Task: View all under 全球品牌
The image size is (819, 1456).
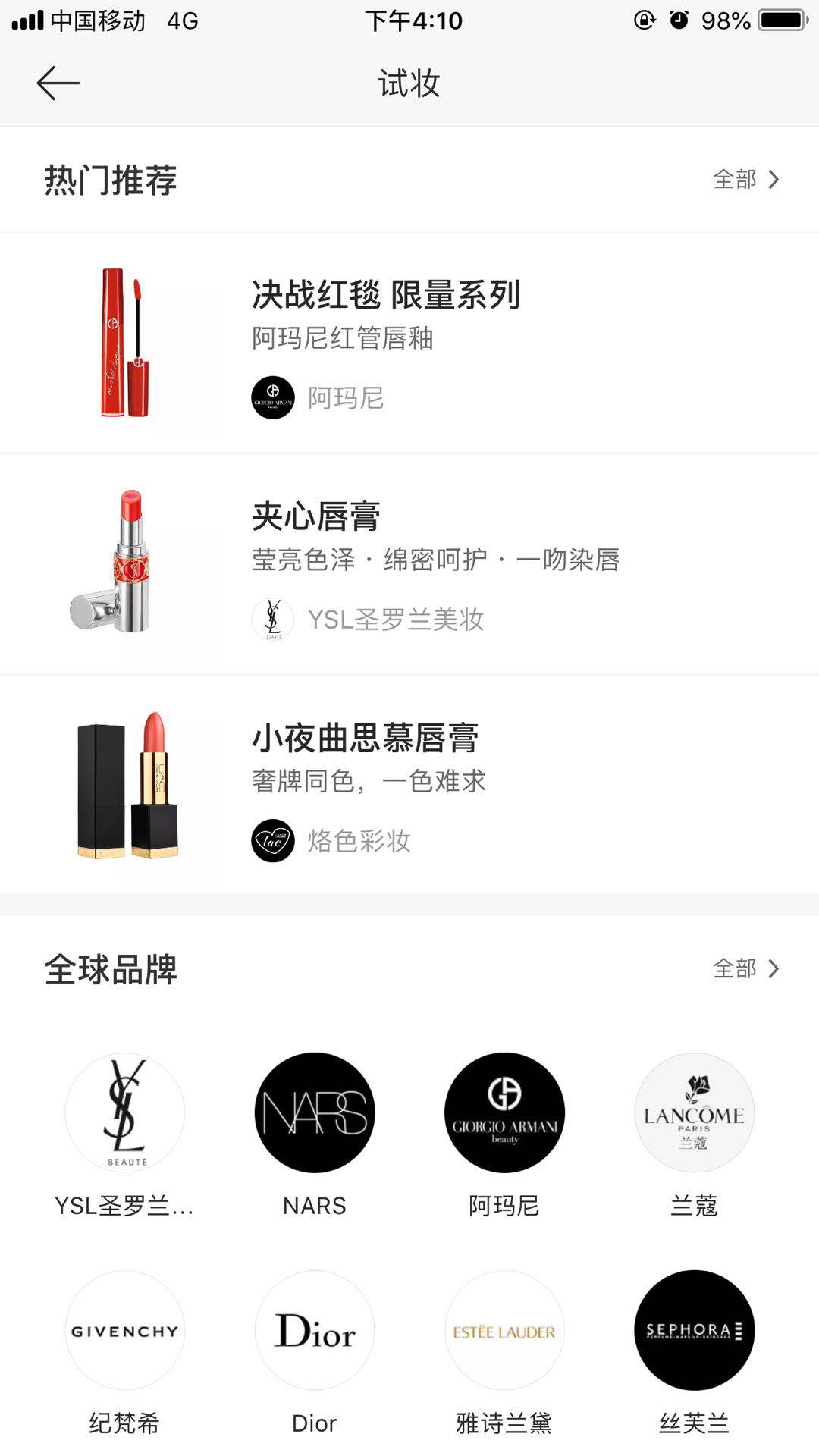Action: [746, 968]
